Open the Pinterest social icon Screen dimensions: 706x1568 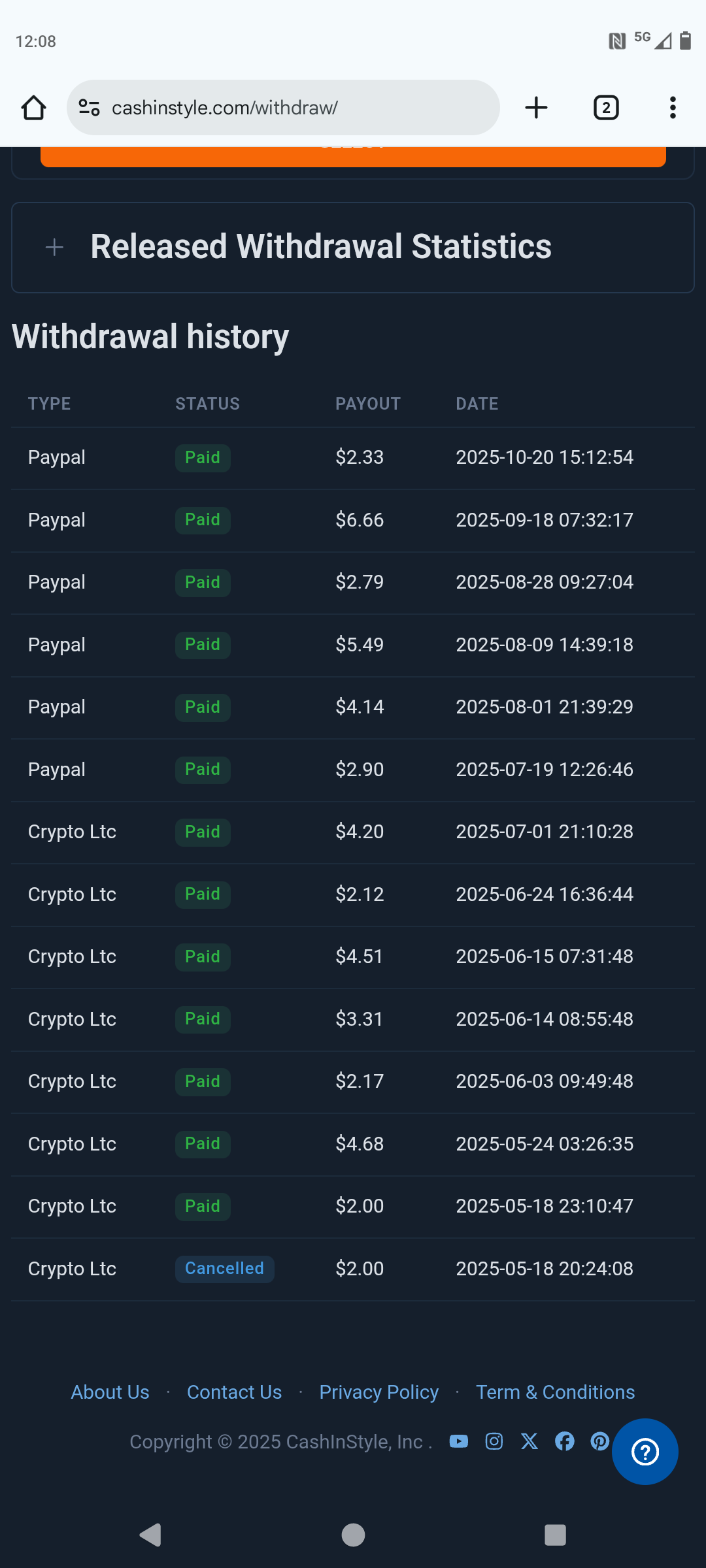click(600, 1441)
